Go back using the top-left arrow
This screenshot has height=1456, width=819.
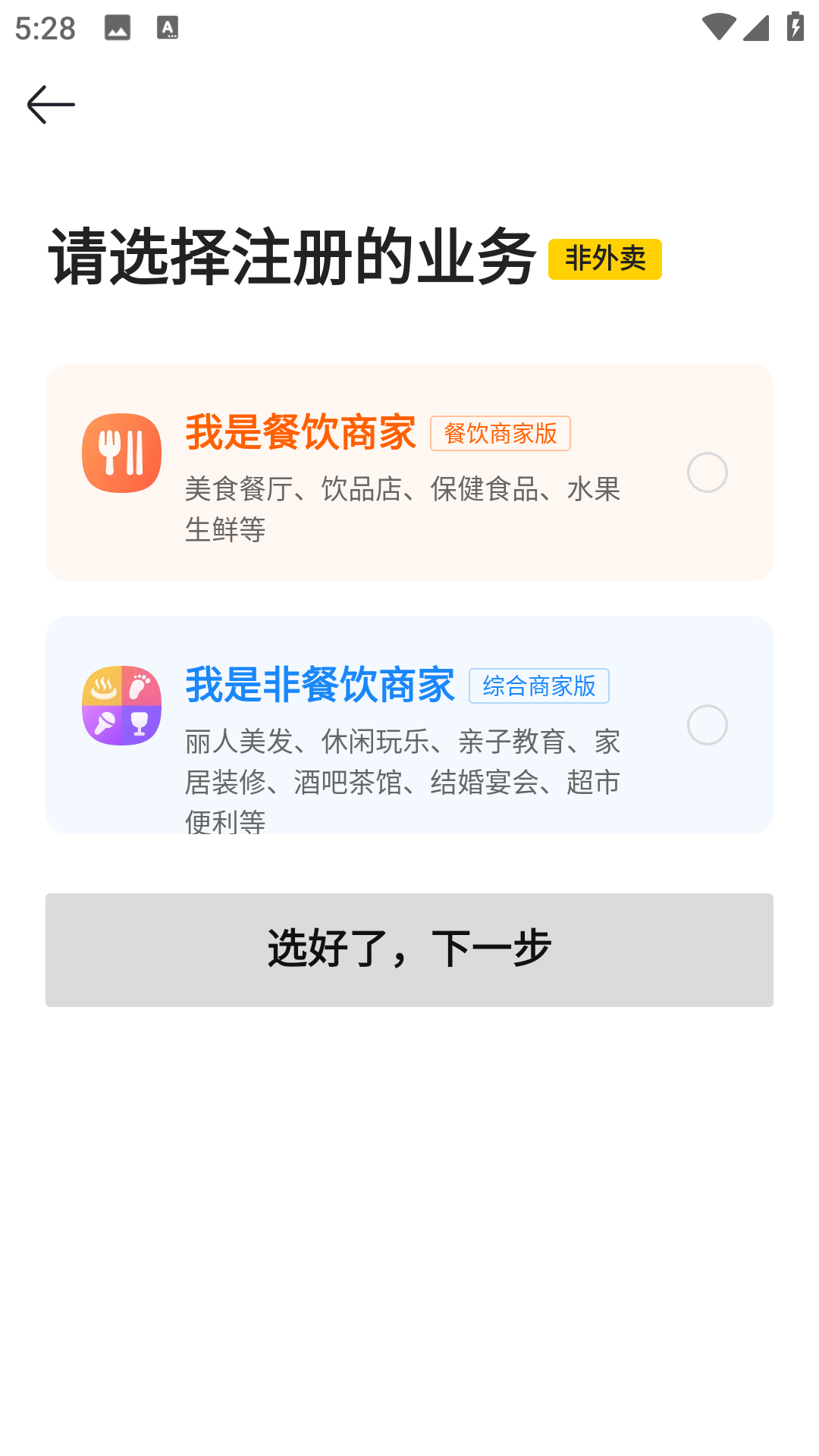pyautogui.click(x=51, y=105)
